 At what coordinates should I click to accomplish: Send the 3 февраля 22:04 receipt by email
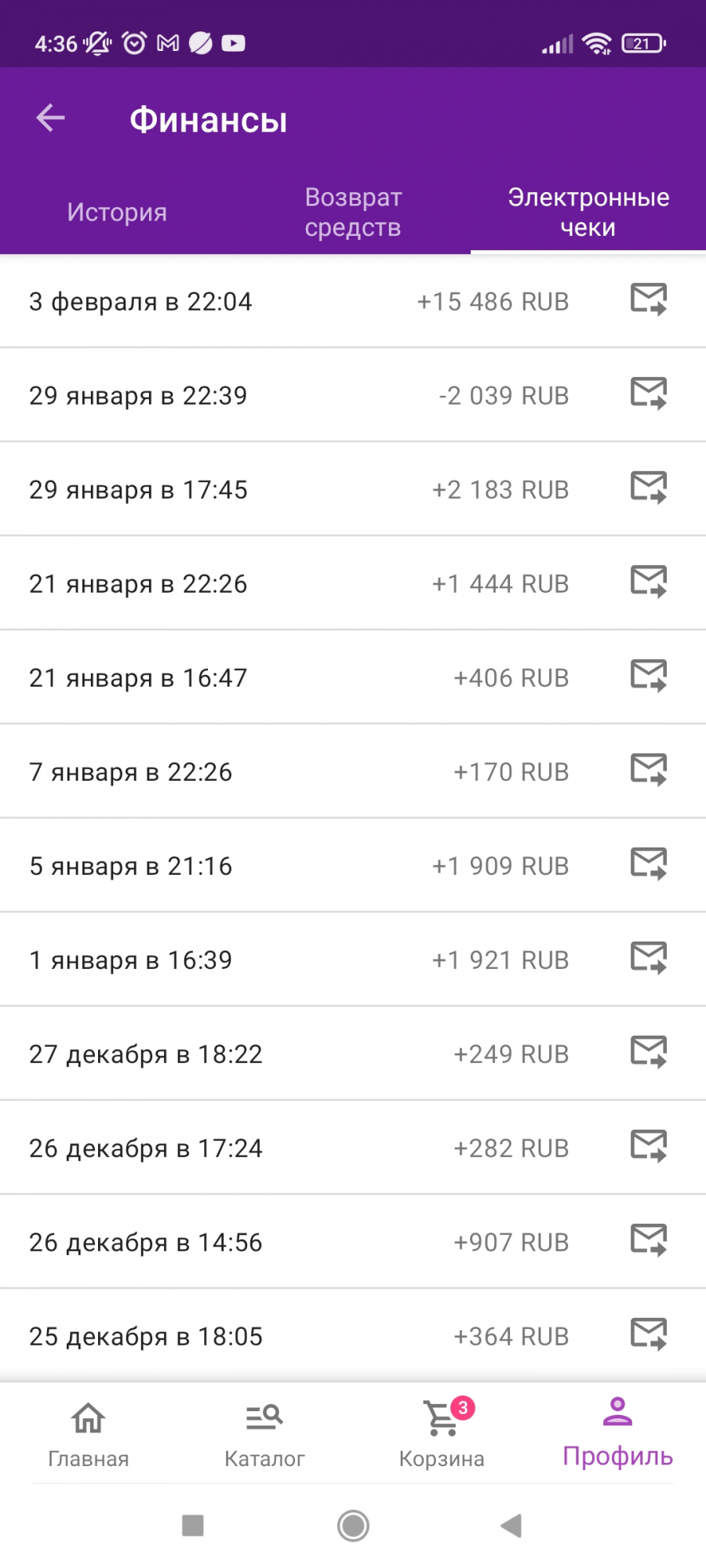point(649,299)
